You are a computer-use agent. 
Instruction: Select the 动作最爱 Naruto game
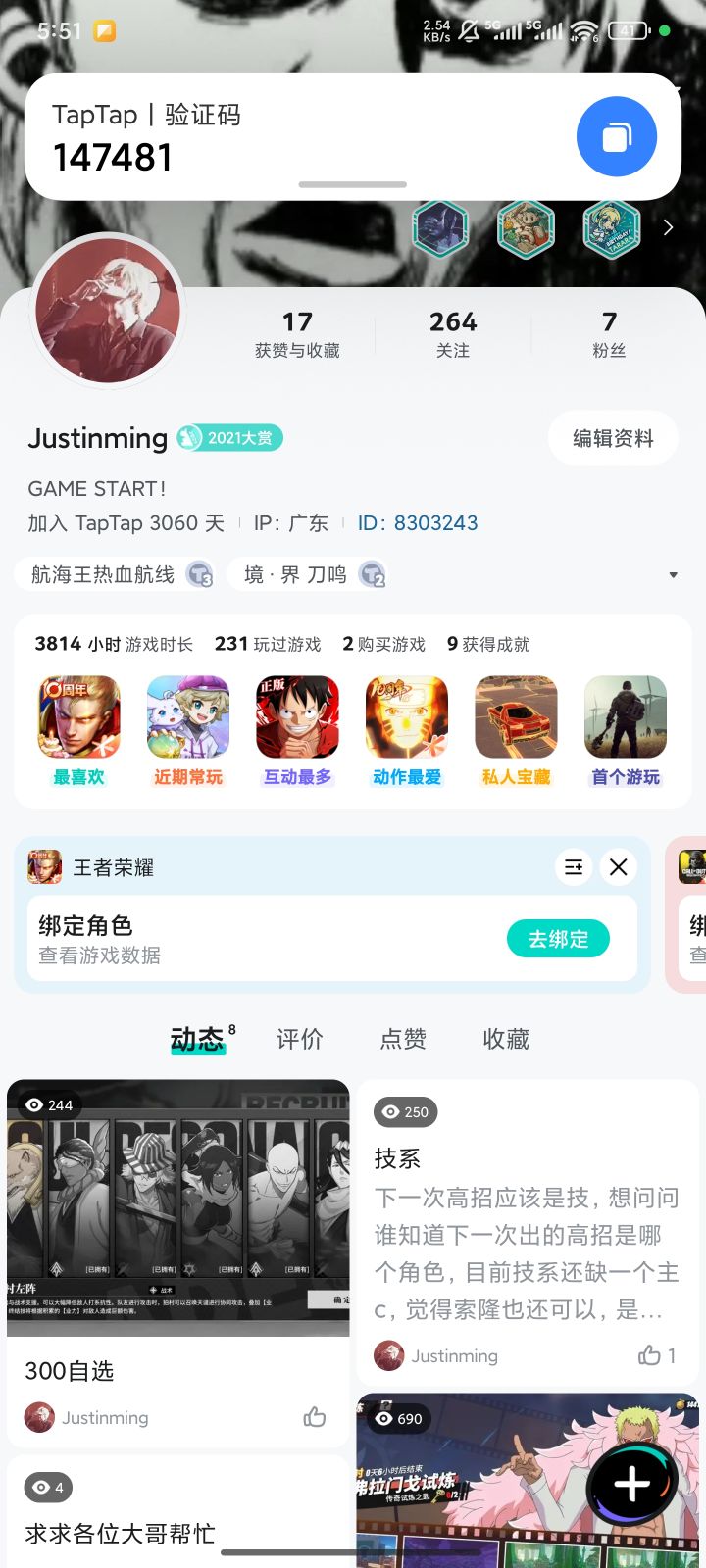[407, 716]
